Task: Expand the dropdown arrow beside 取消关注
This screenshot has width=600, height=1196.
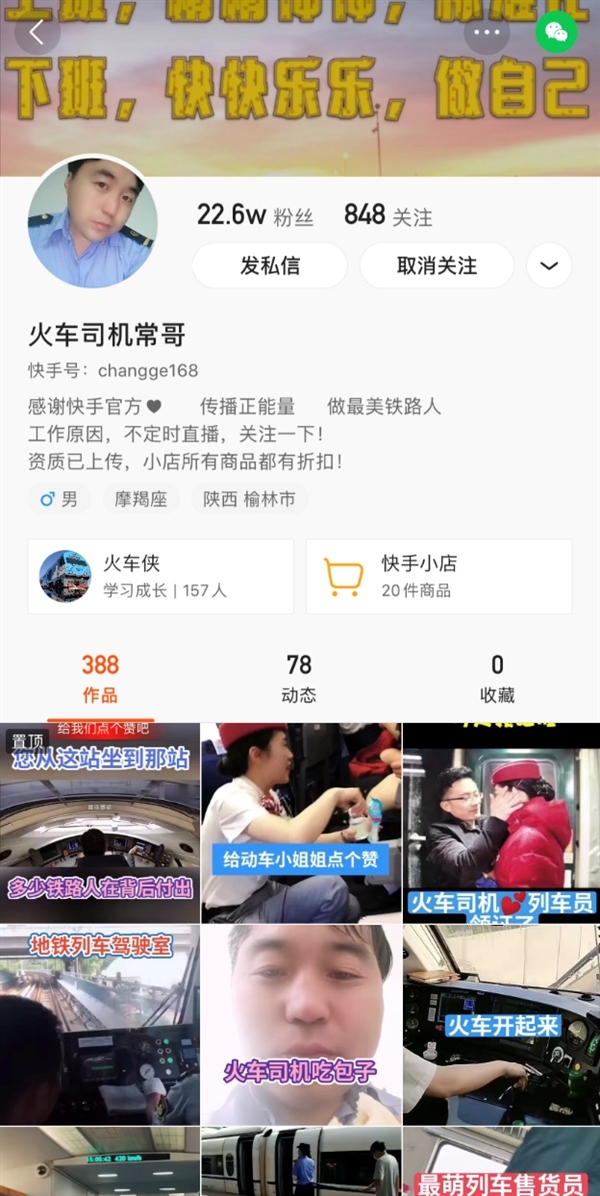Action: click(x=549, y=266)
